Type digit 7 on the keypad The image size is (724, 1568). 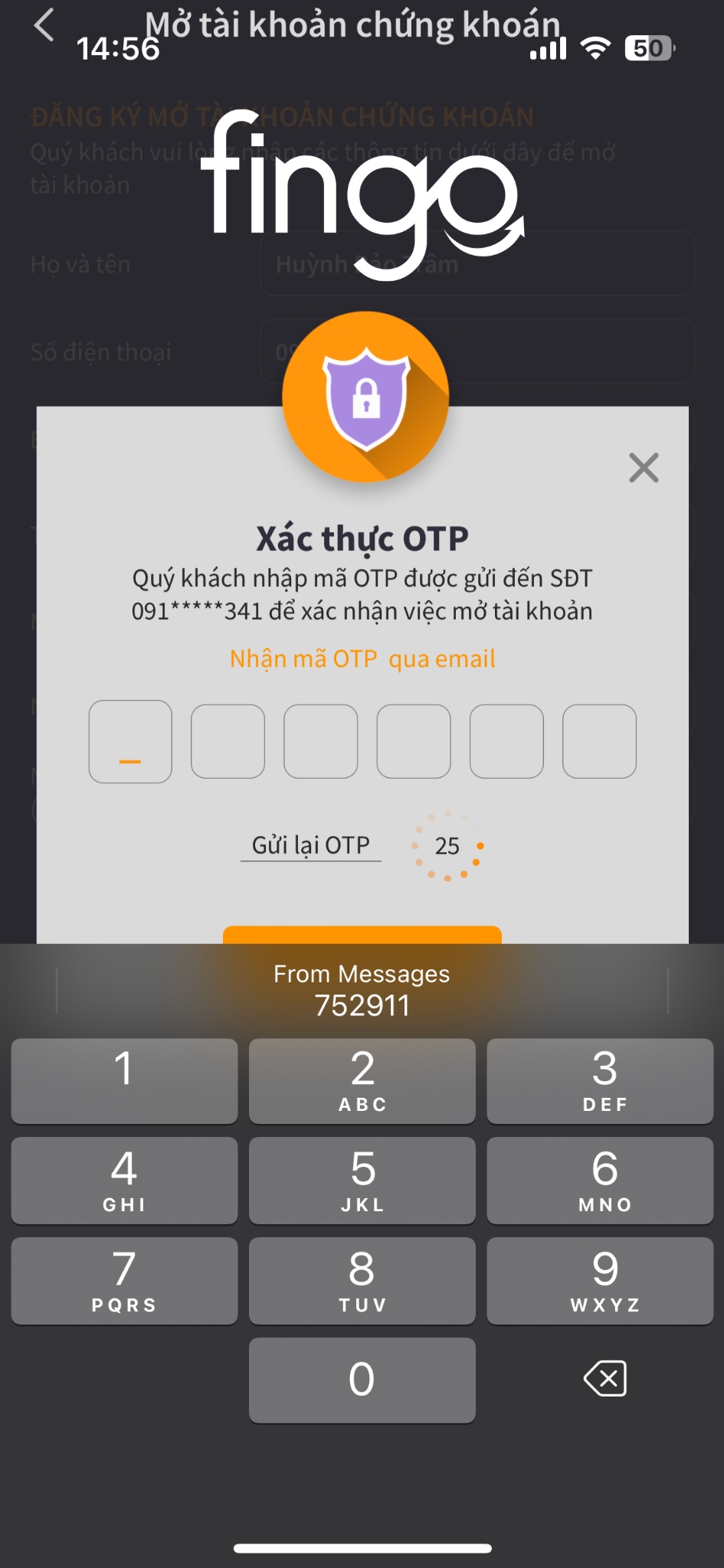124,1280
